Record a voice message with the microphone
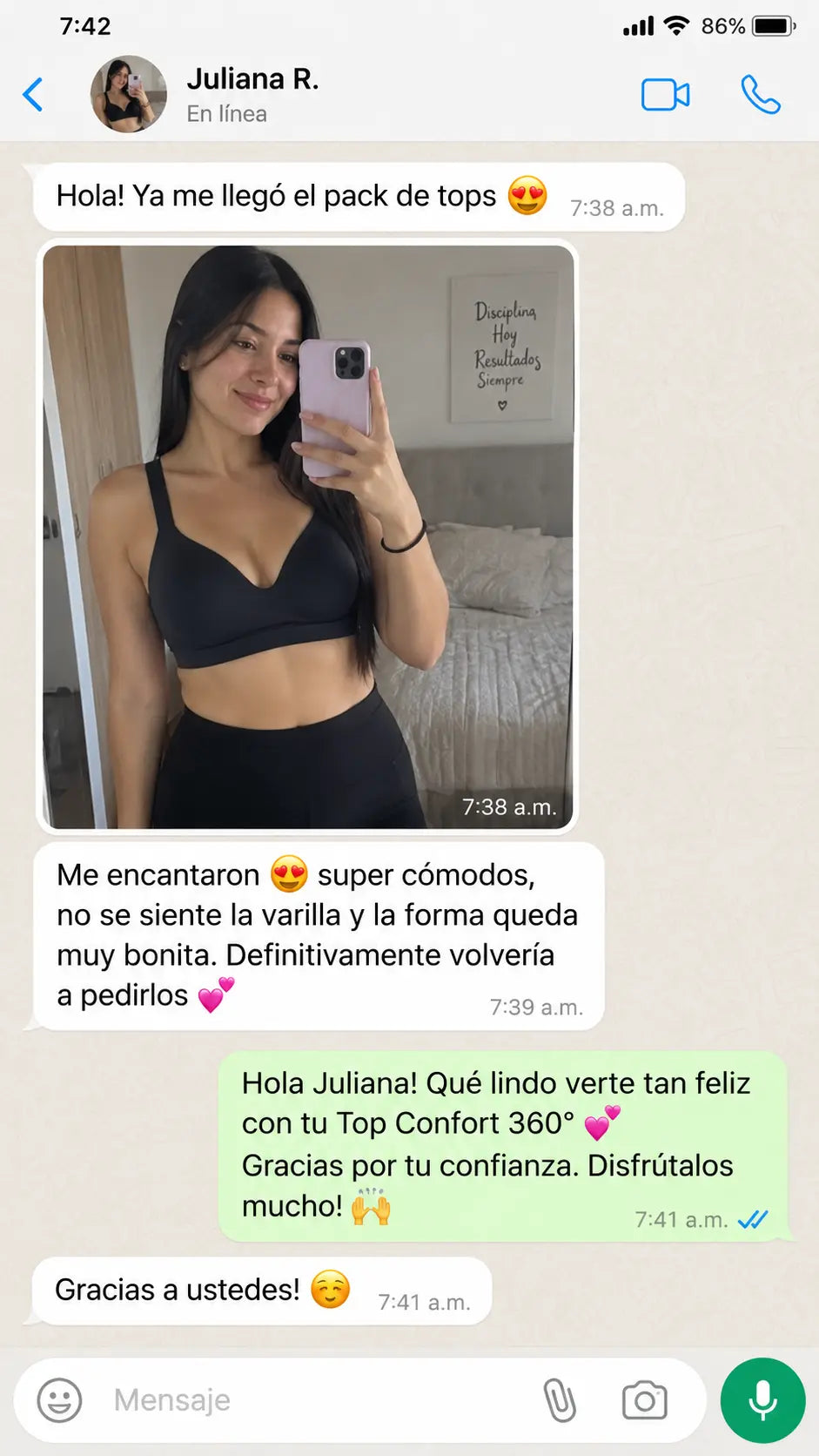This screenshot has height=1456, width=819. click(762, 1400)
